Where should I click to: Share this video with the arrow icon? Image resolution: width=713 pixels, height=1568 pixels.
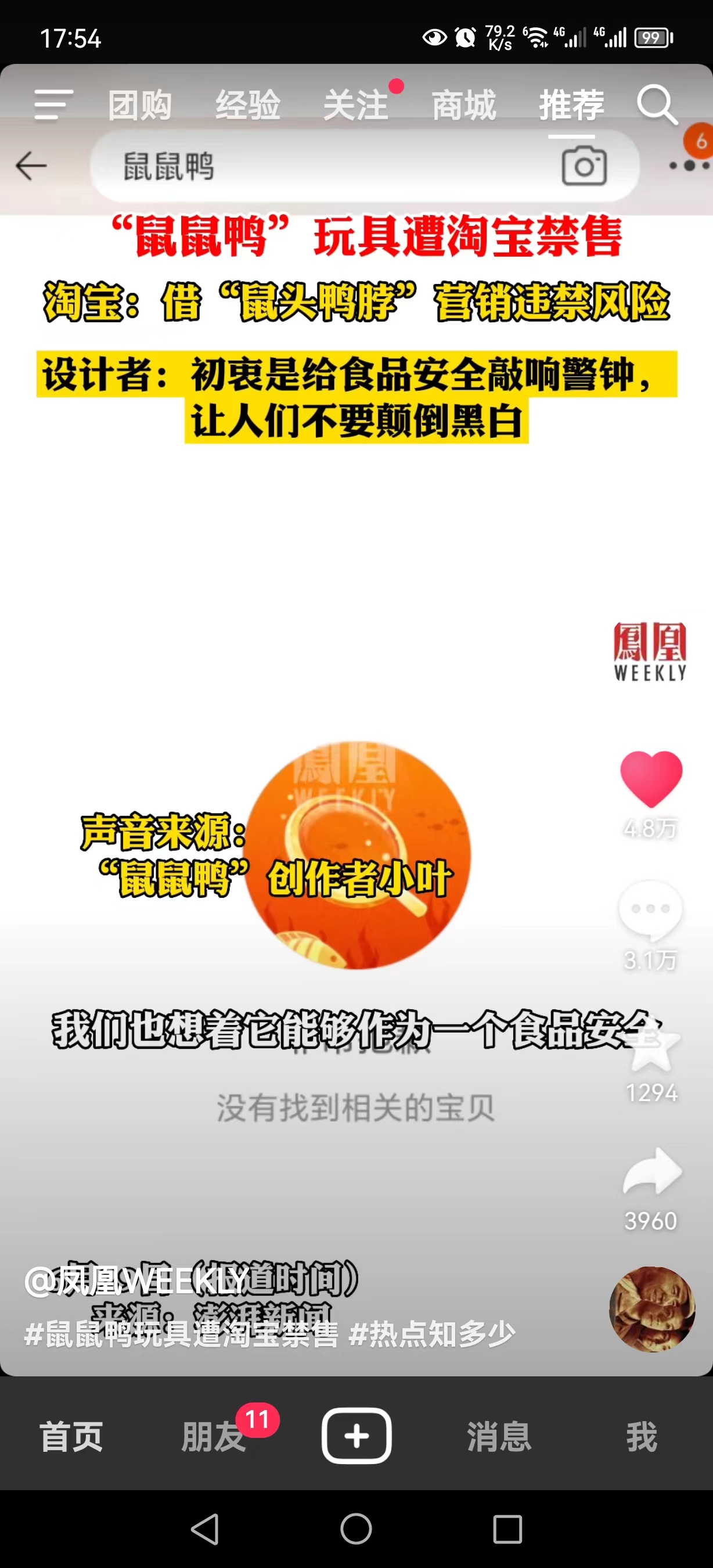651,1172
